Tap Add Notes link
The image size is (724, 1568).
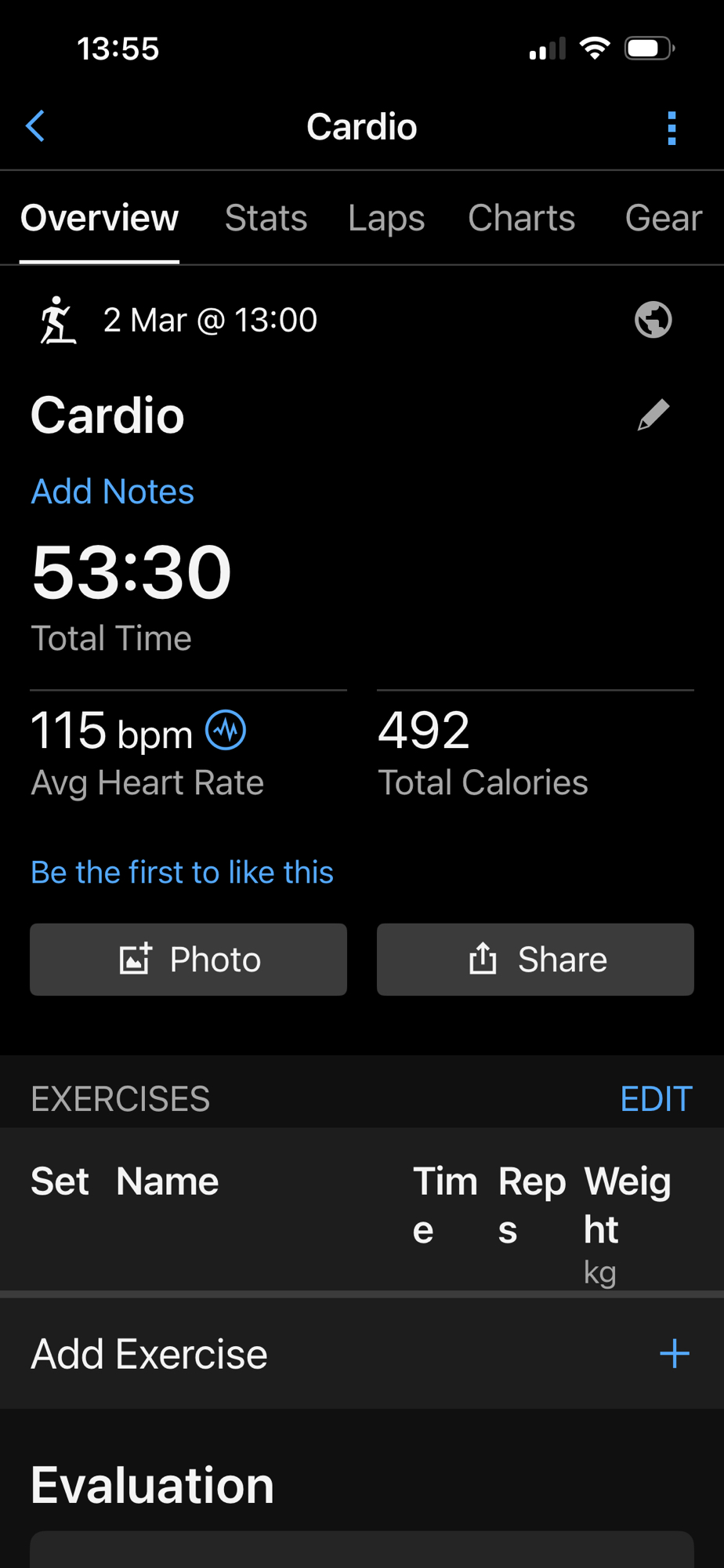(x=112, y=492)
